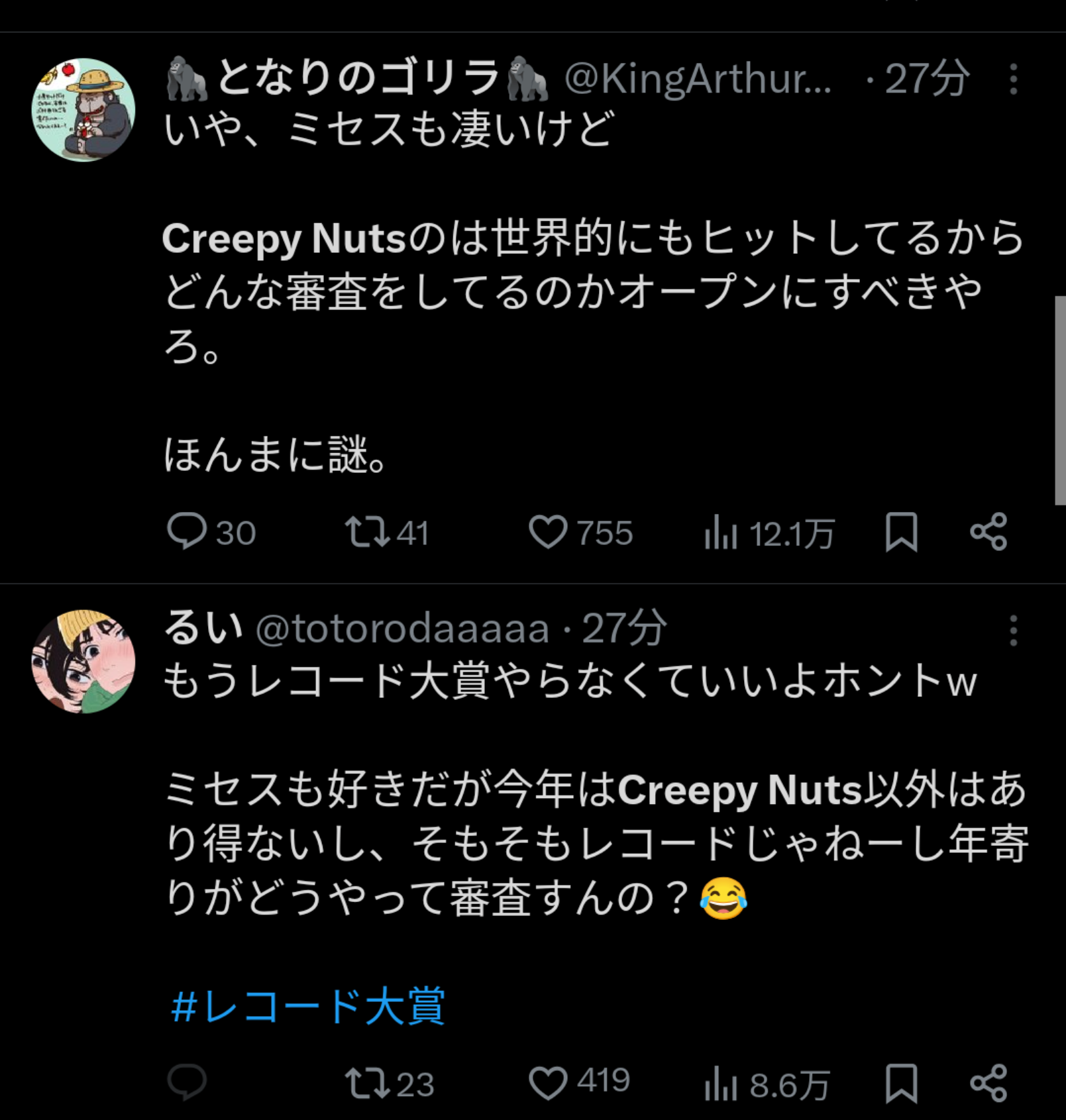Share となりのゴリラ's post
Screen dimensions: 1066x1120
click(x=988, y=532)
